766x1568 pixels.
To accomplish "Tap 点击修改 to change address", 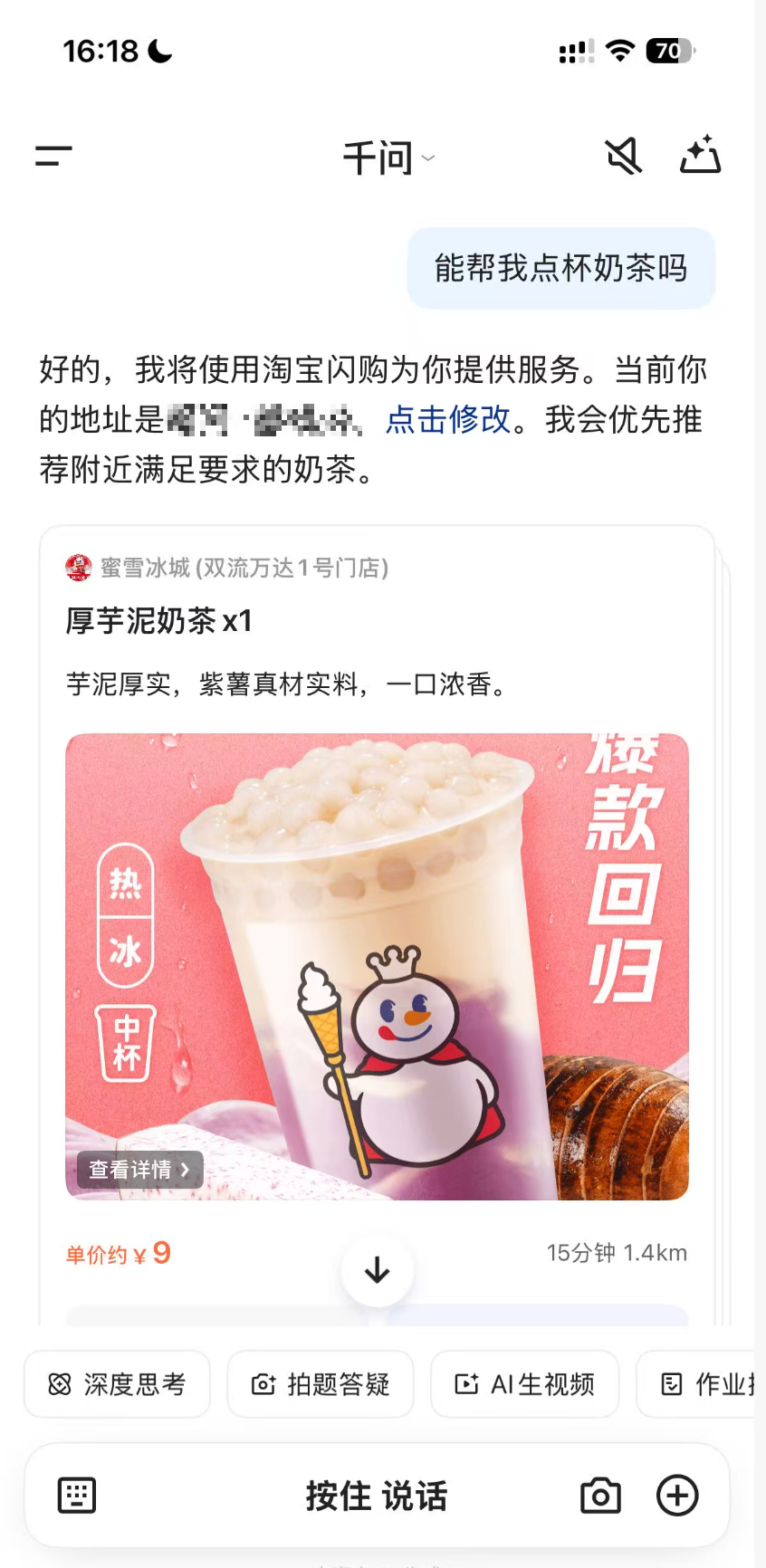I will point(448,420).
